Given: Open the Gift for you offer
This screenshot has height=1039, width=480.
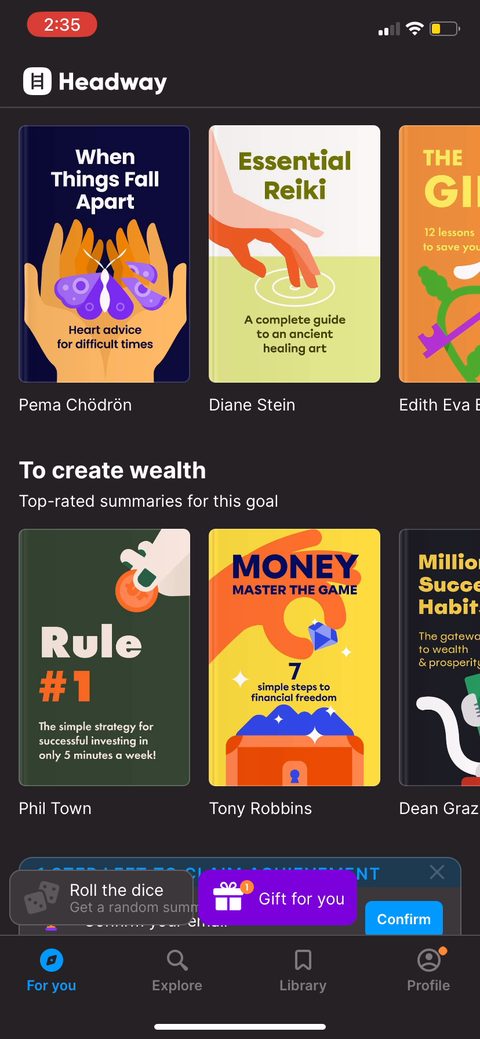Looking at the screenshot, I should 277,898.
